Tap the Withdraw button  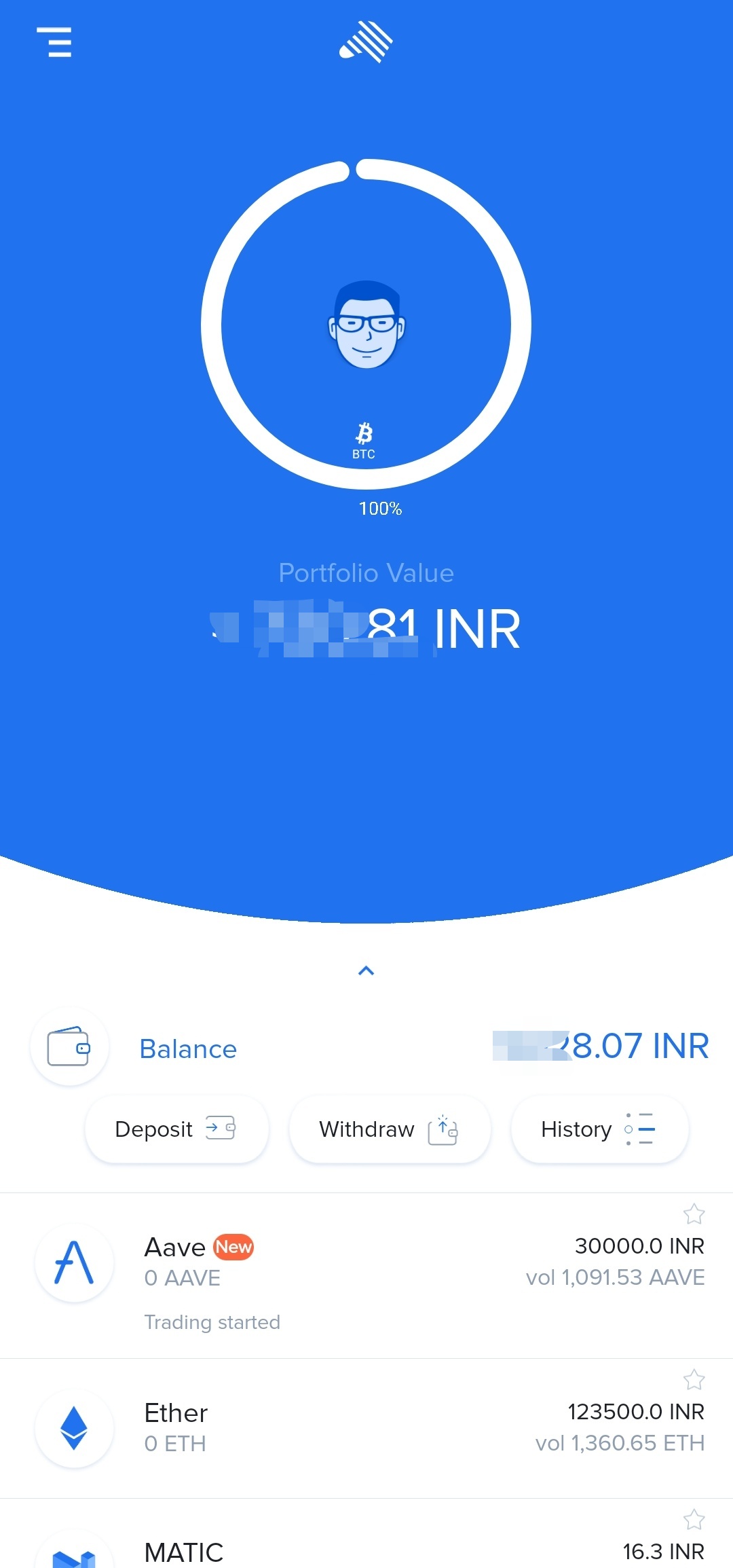(x=390, y=1129)
